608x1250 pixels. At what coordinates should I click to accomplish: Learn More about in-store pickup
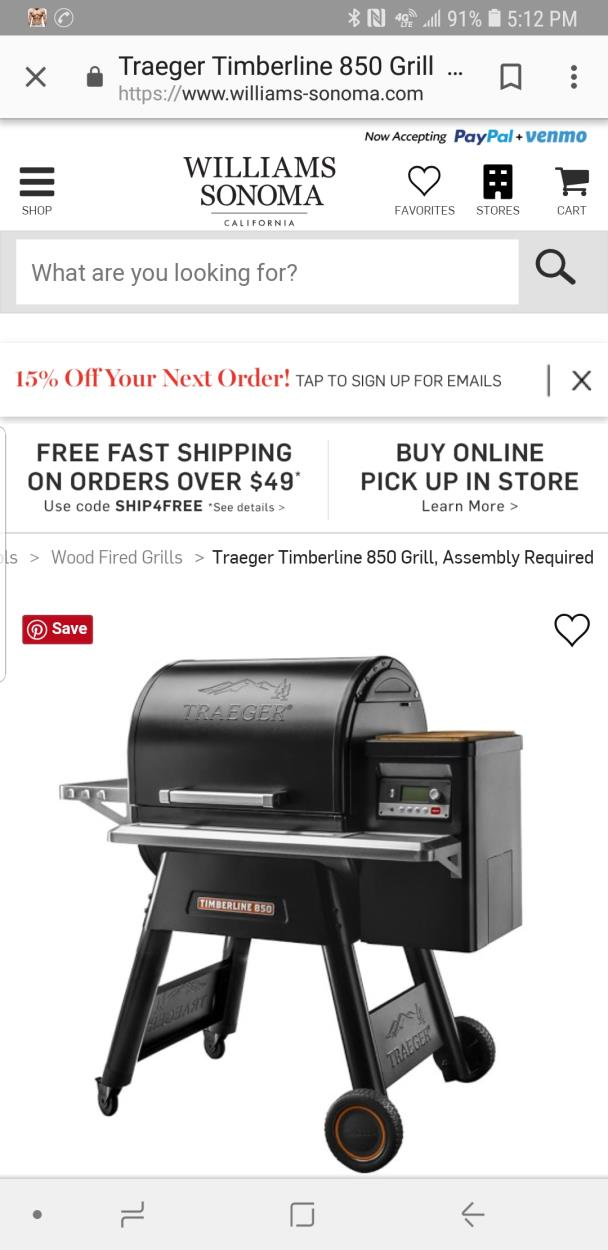pos(469,506)
